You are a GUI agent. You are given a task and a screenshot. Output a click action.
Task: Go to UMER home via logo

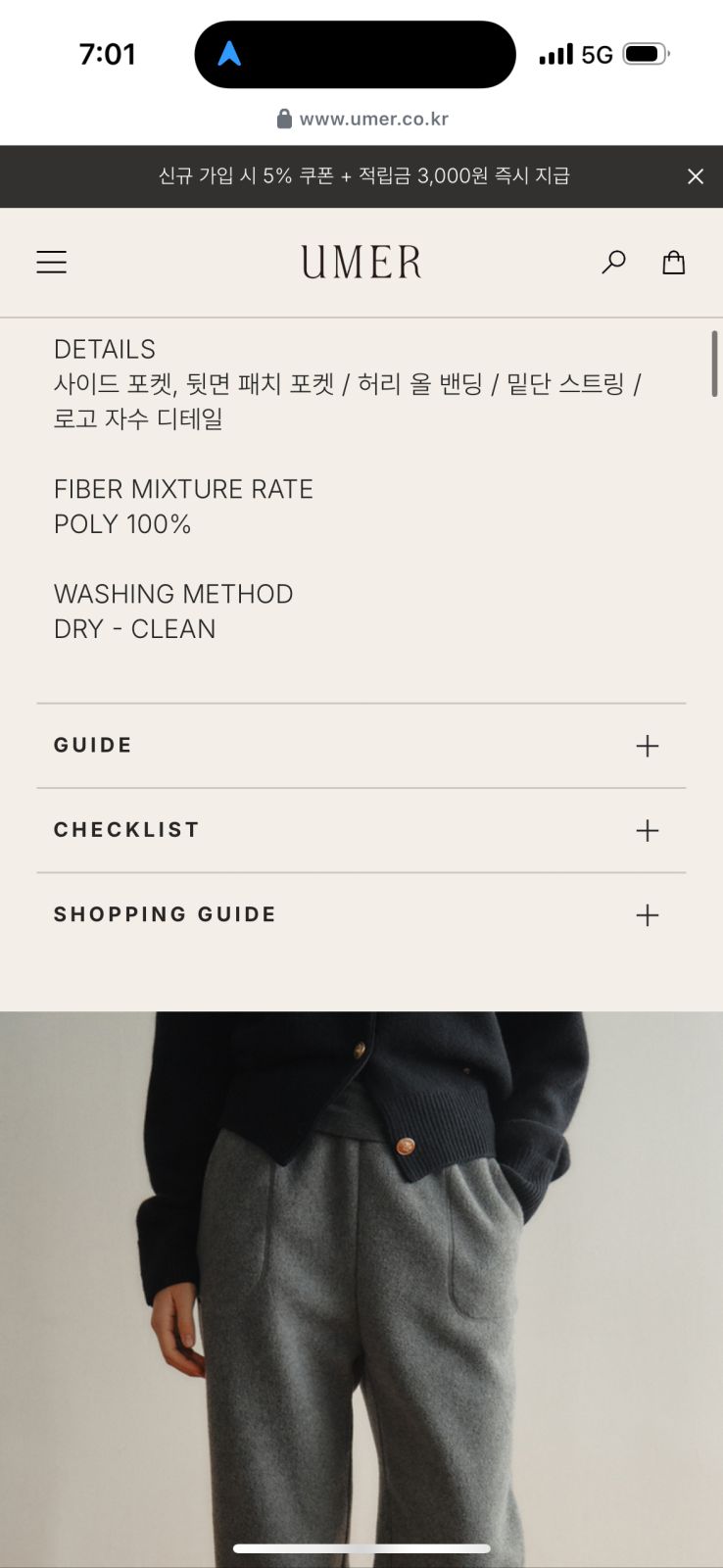[361, 262]
